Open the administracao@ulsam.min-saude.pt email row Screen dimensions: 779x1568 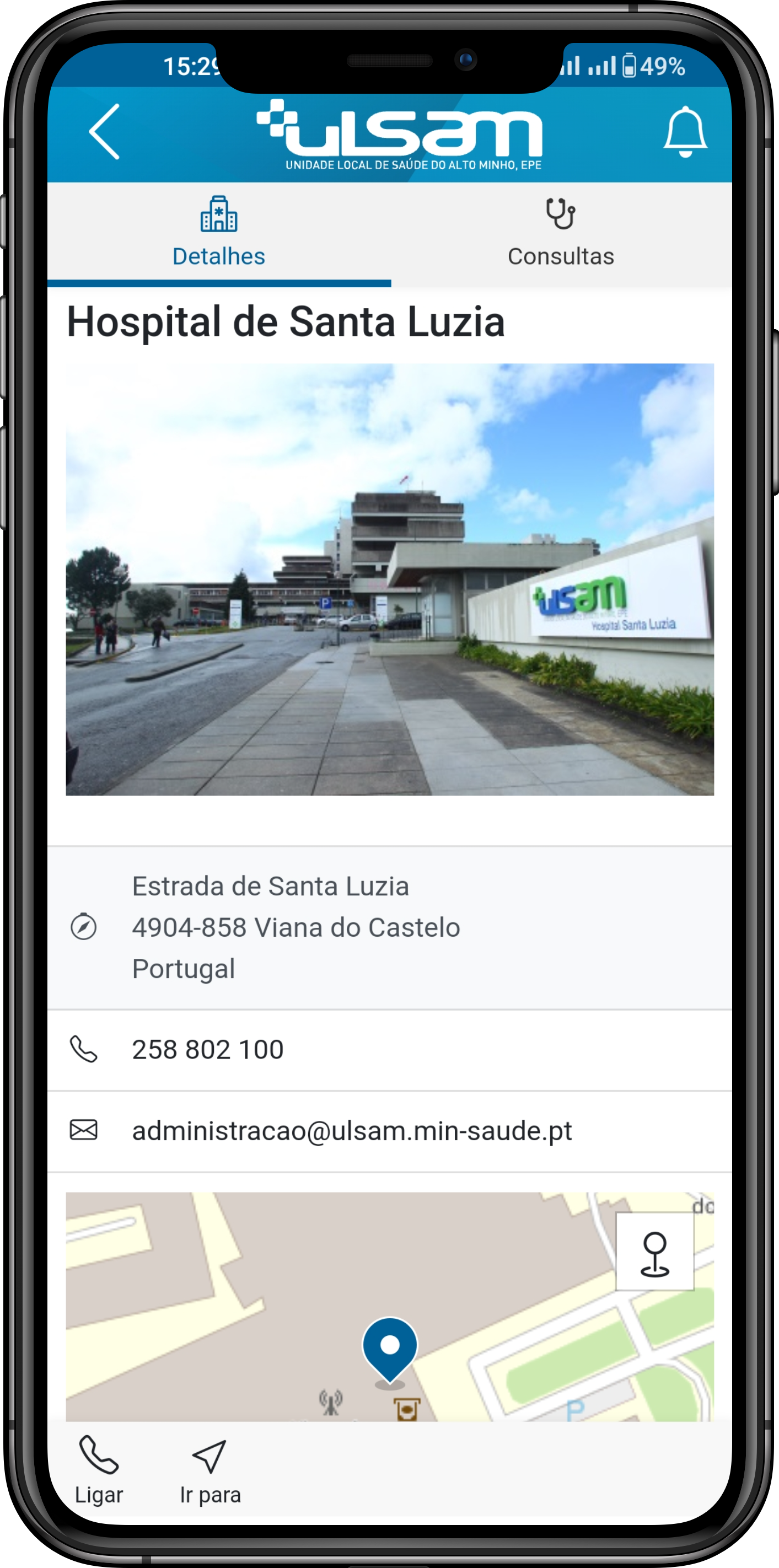click(x=389, y=1131)
